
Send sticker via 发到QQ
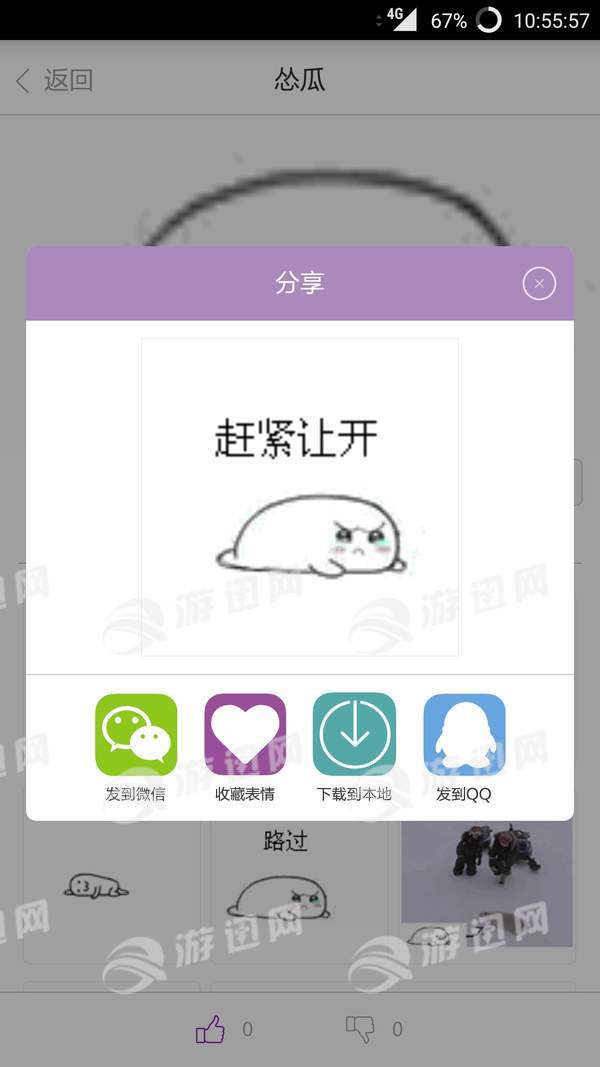pos(464,736)
